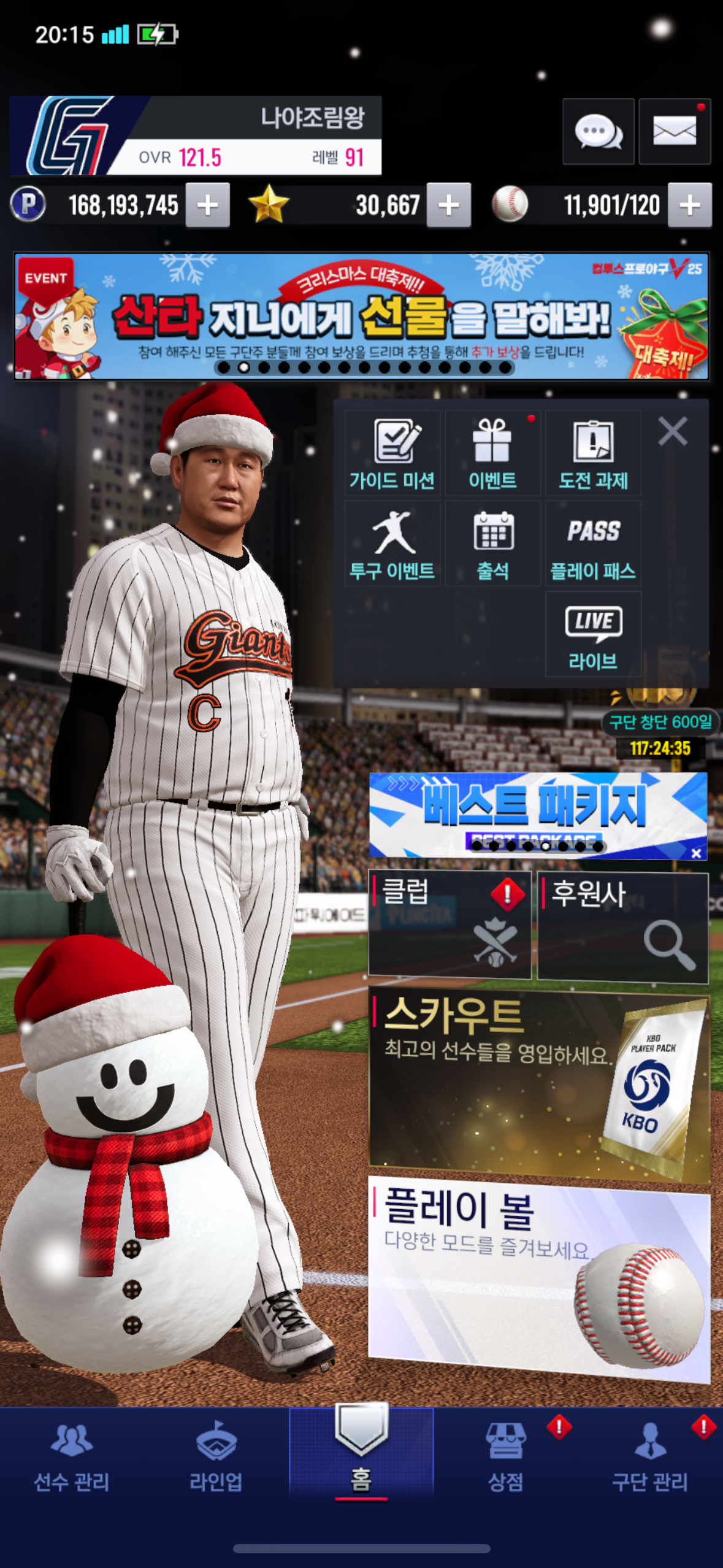Open 플레이 패스 PASS menu

593,544
